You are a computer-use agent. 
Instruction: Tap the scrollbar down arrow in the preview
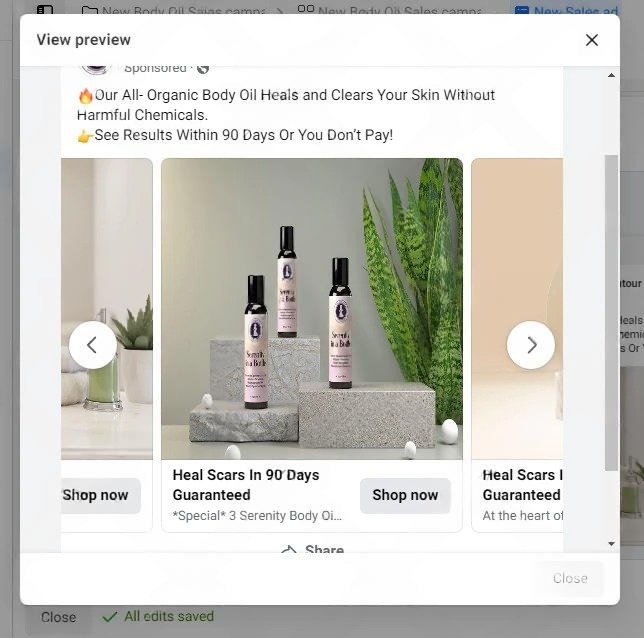click(612, 544)
